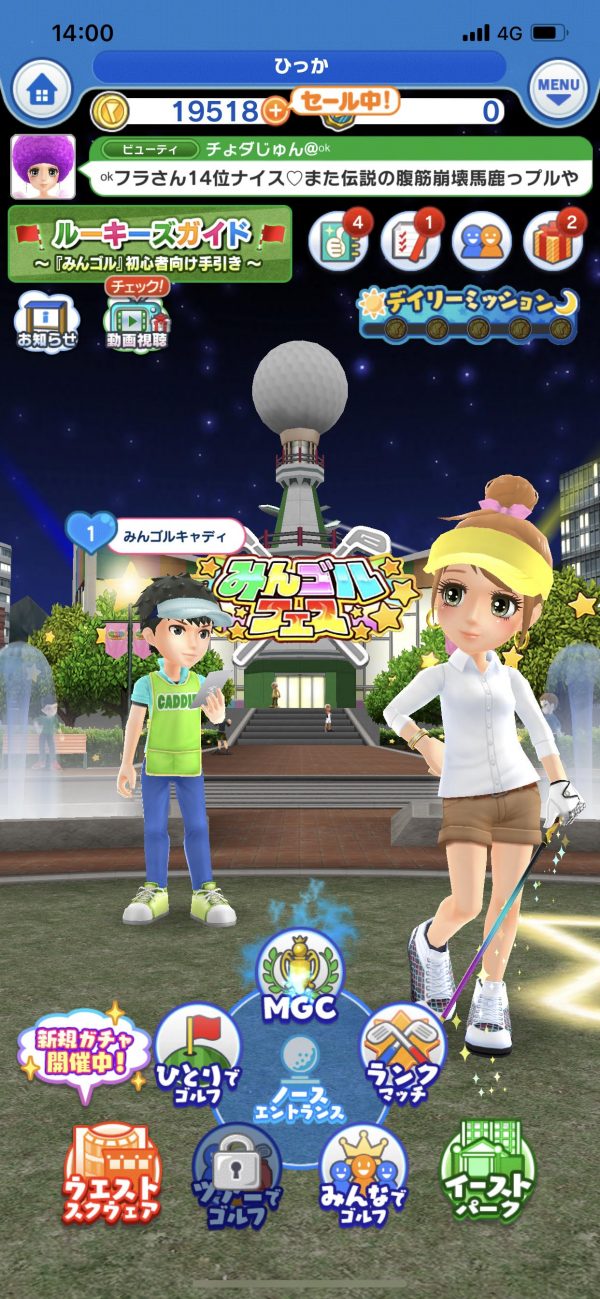The height and width of the screenshot is (1299, 600).
Task: Open the checklist icon with badge 1
Action: pos(410,242)
